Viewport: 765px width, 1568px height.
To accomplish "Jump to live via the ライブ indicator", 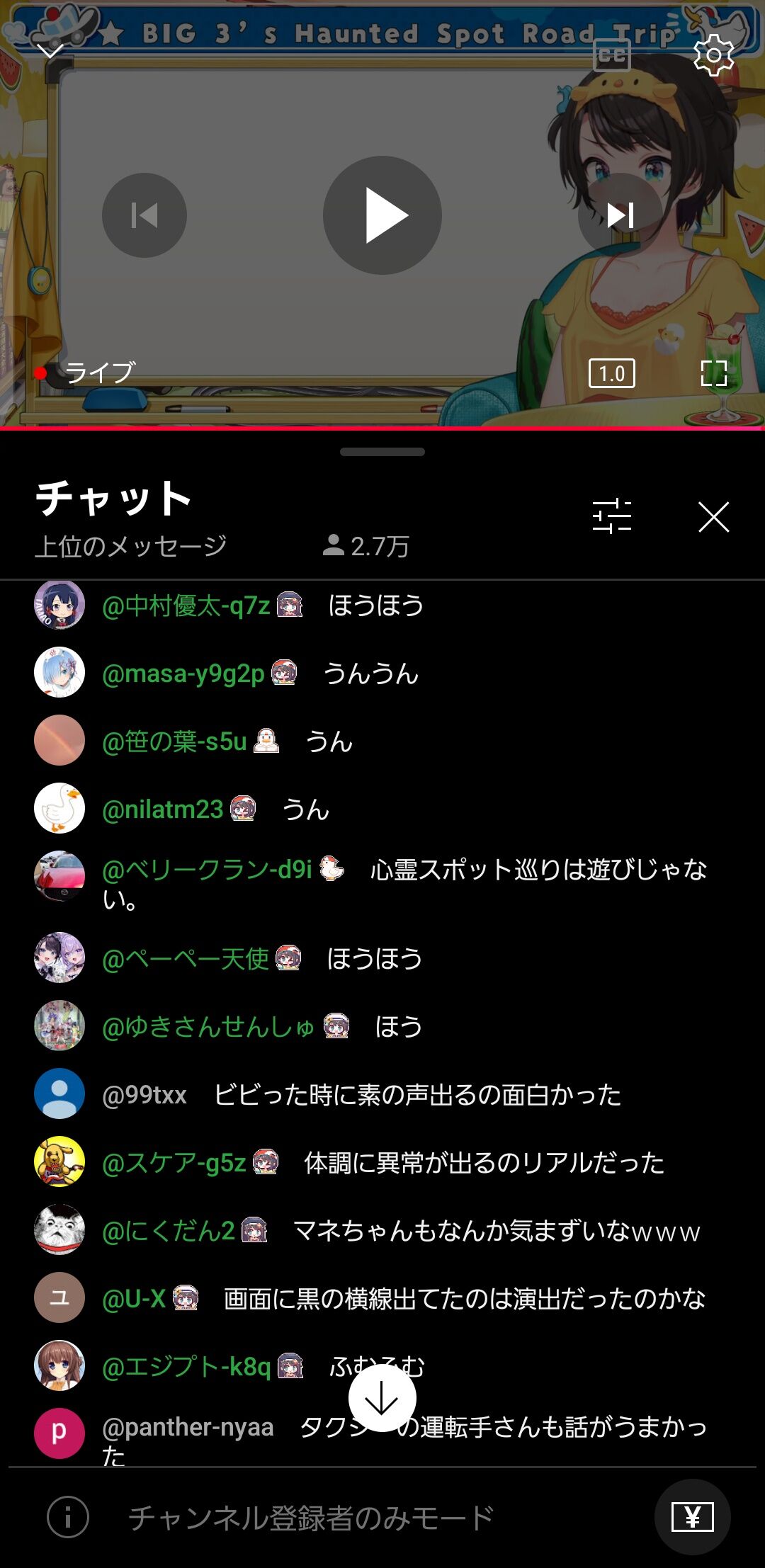I will coord(85,373).
